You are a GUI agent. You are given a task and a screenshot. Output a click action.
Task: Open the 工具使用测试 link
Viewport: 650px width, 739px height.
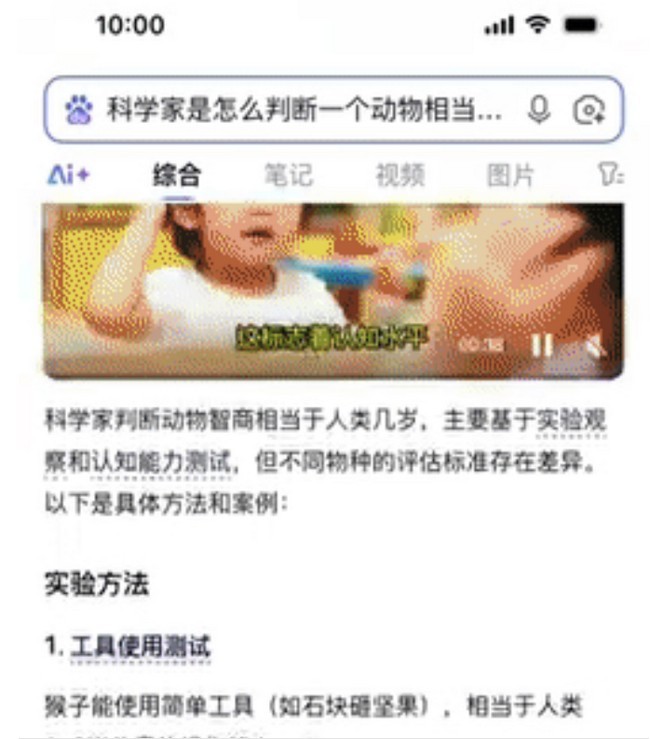(140, 647)
